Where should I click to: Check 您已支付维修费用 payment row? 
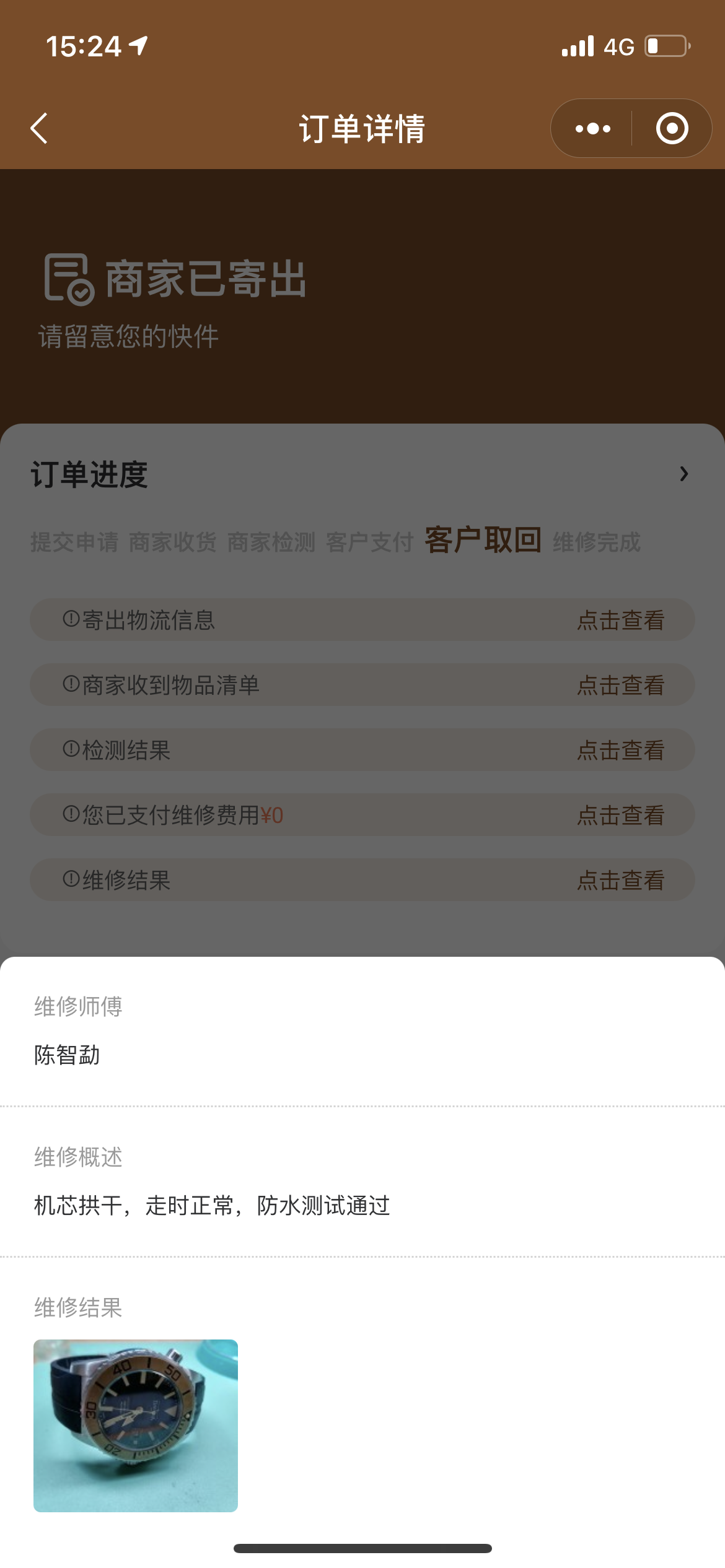(x=362, y=815)
